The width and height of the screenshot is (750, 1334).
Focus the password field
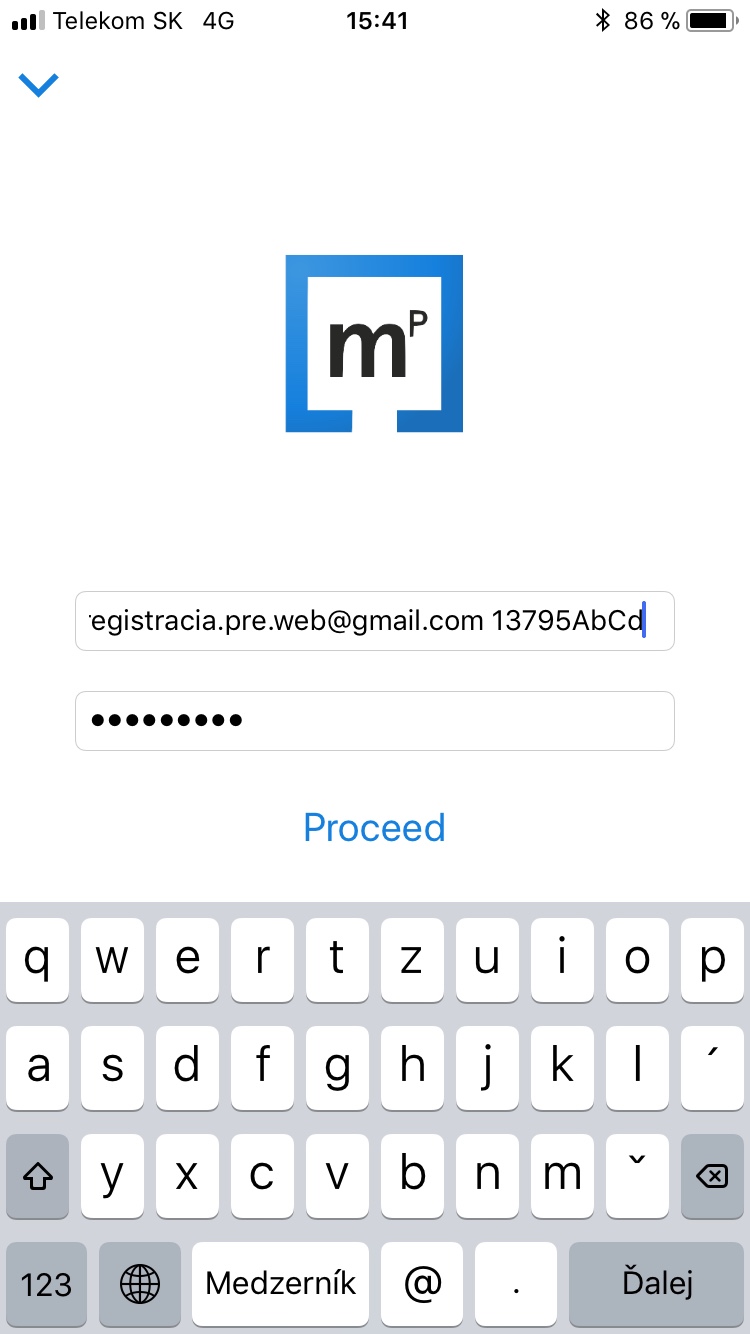tap(375, 721)
